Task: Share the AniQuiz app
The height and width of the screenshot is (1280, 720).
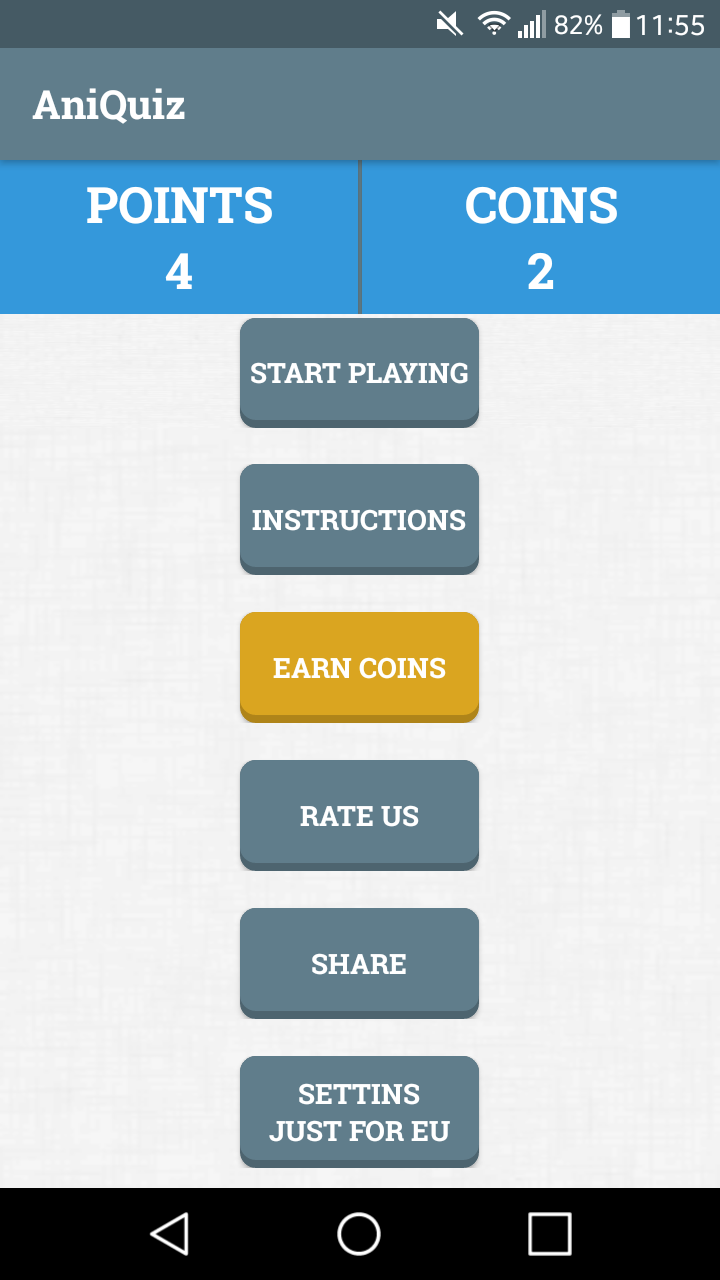Action: [359, 963]
